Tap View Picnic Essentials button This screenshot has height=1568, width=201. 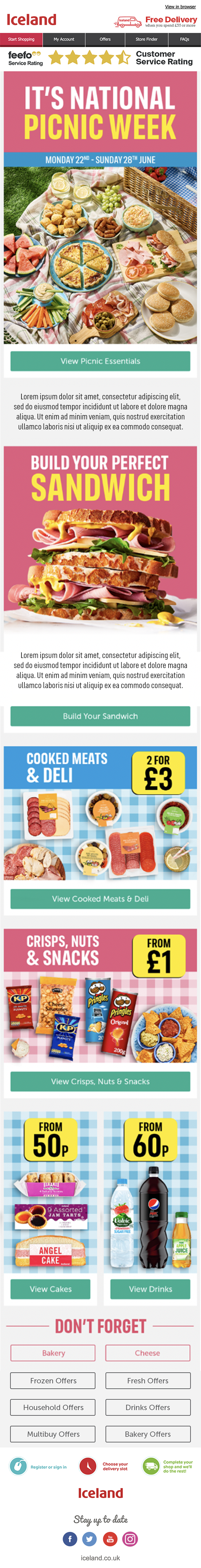click(x=100, y=361)
